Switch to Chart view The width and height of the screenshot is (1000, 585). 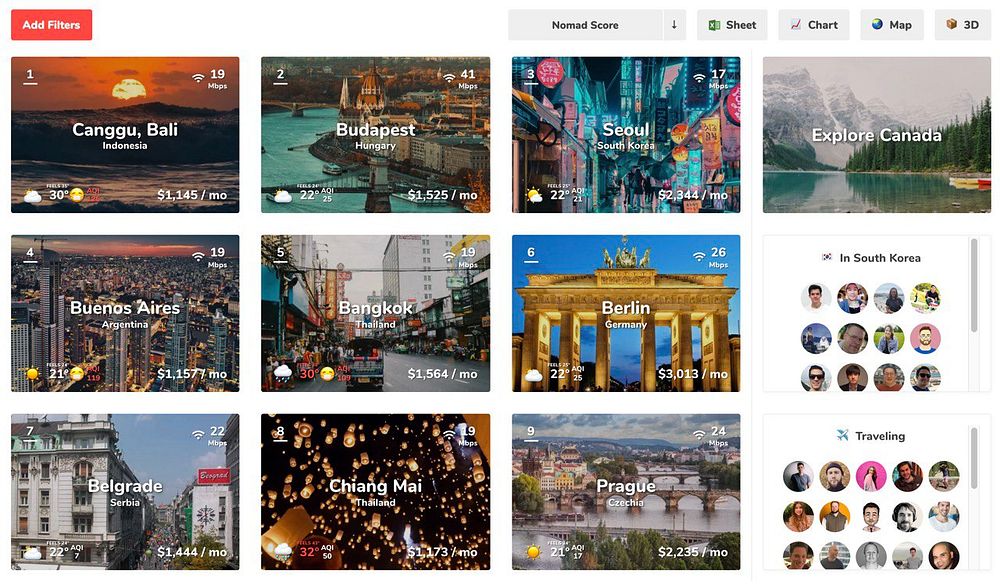point(813,25)
